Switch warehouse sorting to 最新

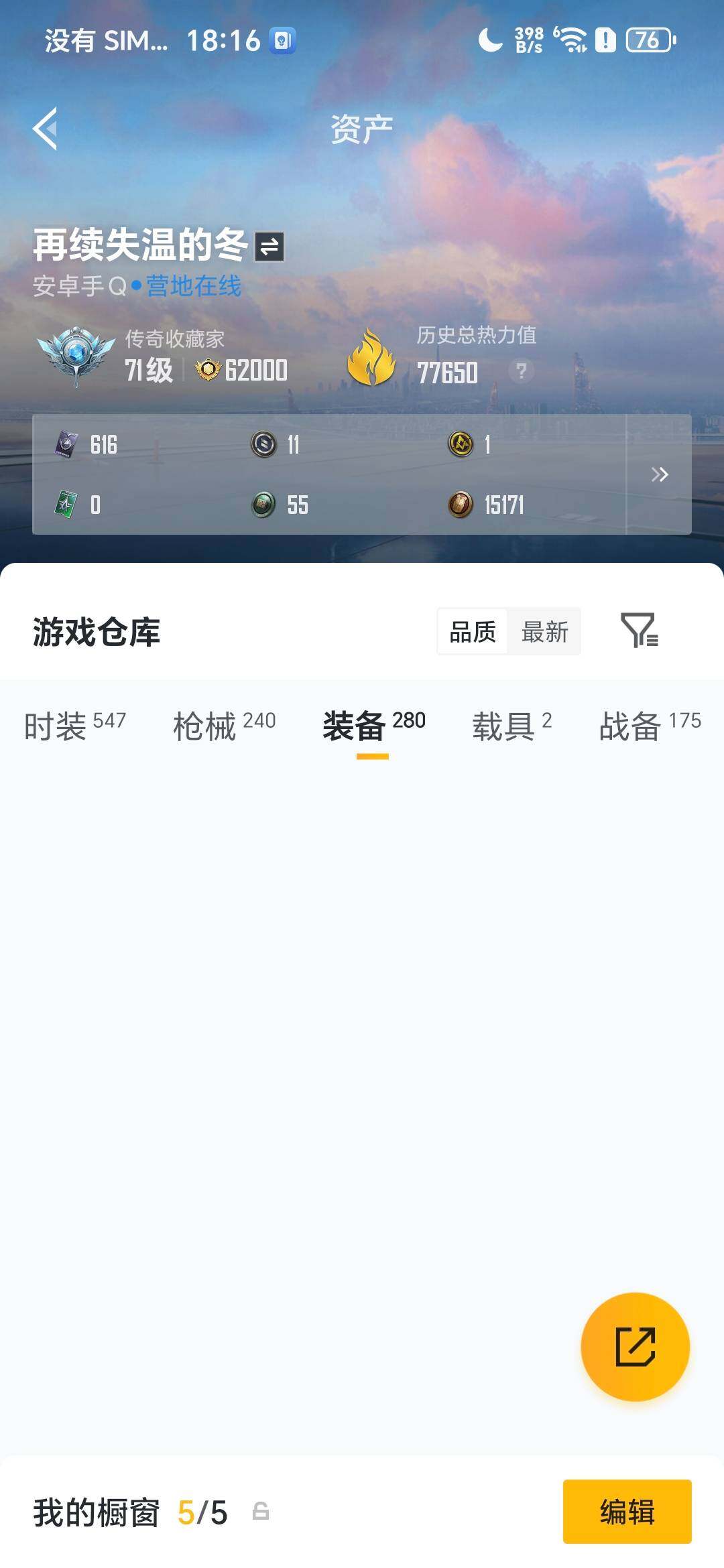544,631
